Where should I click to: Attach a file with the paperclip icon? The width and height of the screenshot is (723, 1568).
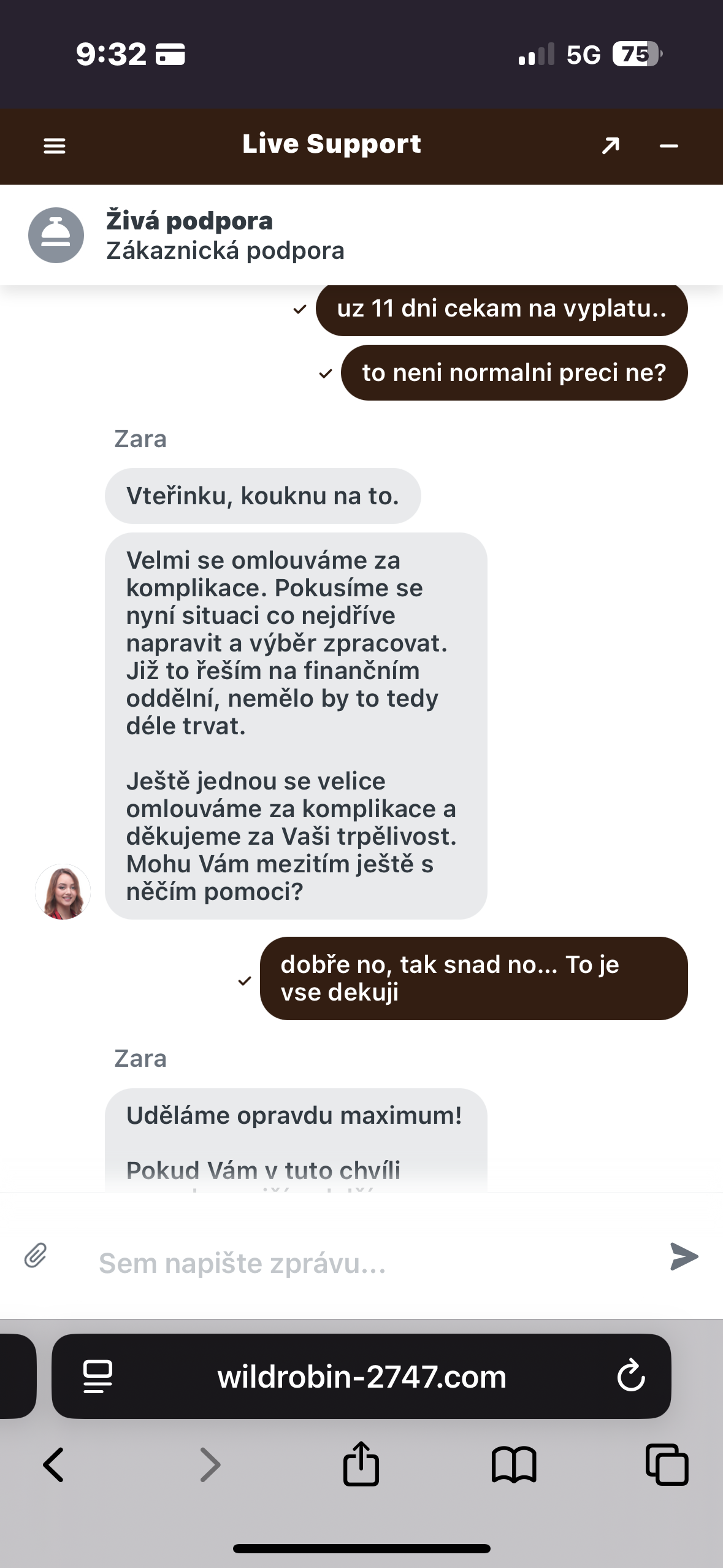36,1256
